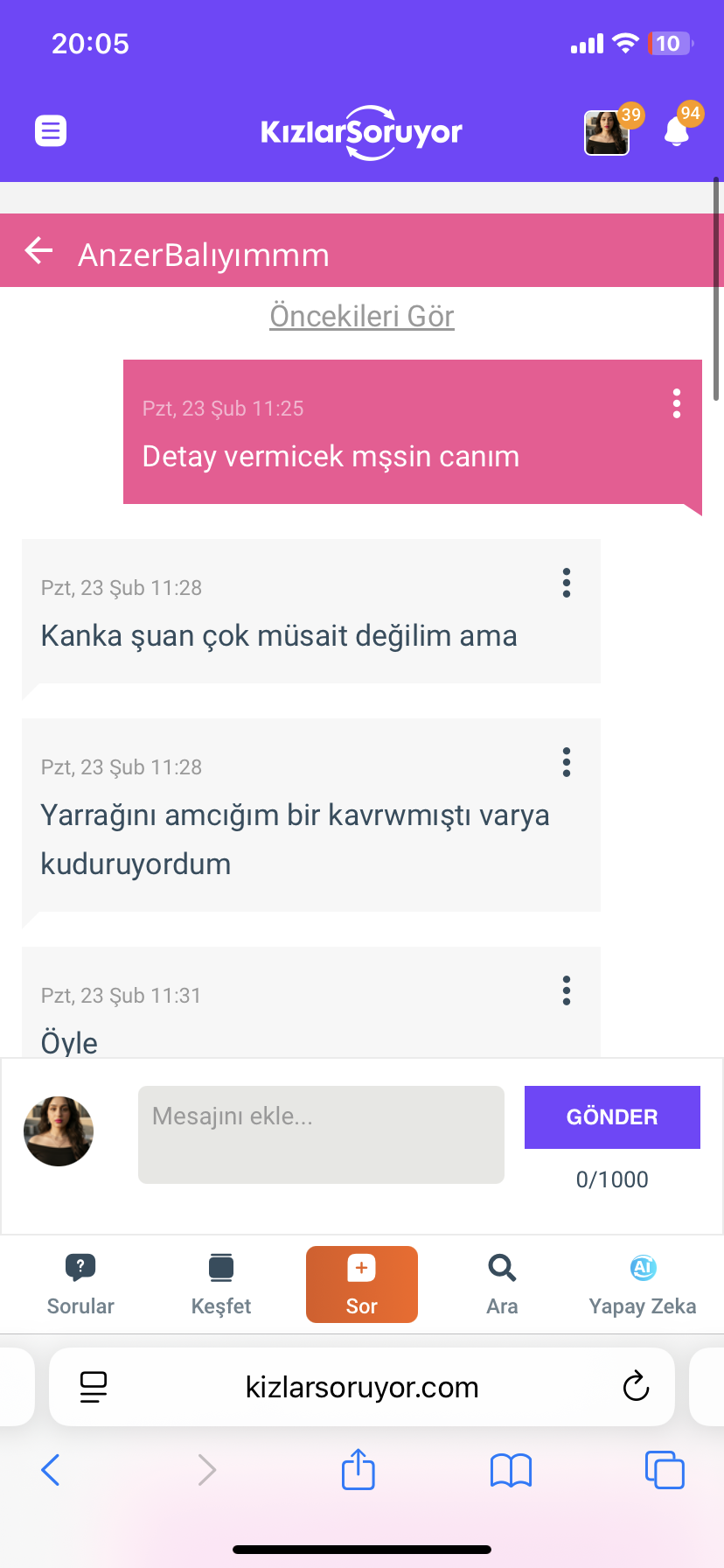Switch to the Keşfet tab
724x1568 pixels.
tap(221, 1284)
